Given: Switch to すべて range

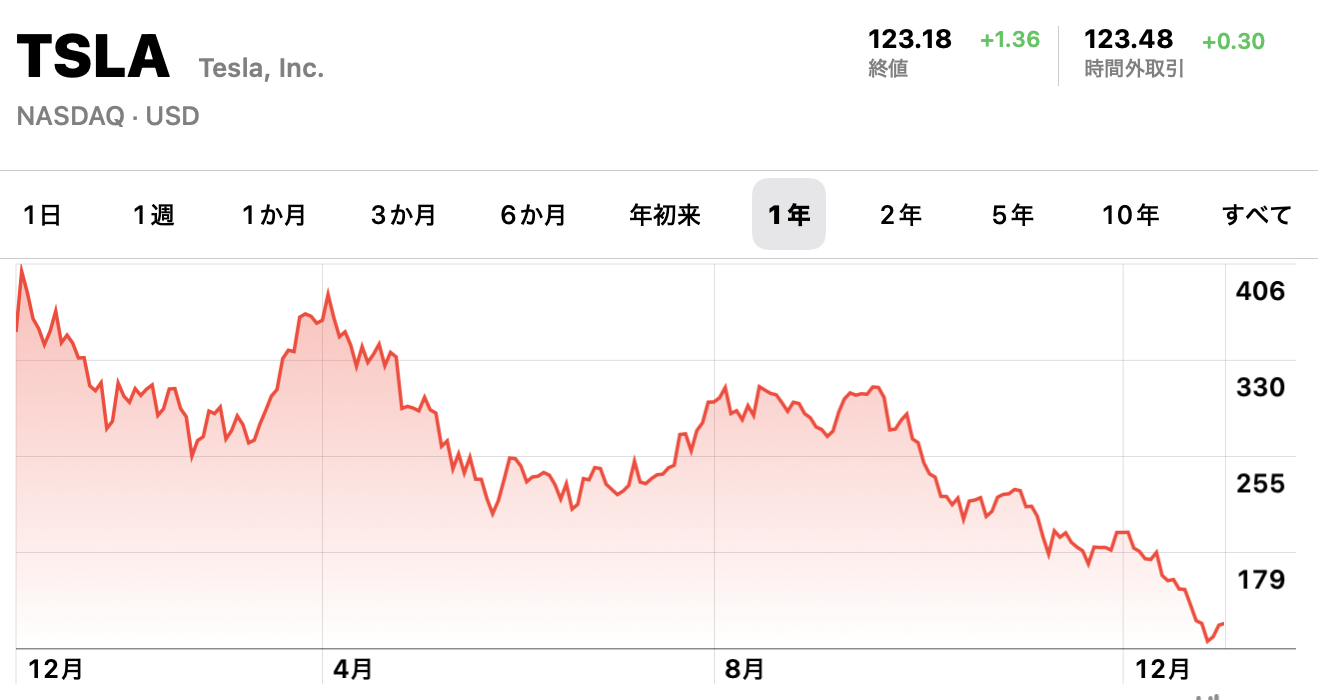Looking at the screenshot, I should [1257, 215].
